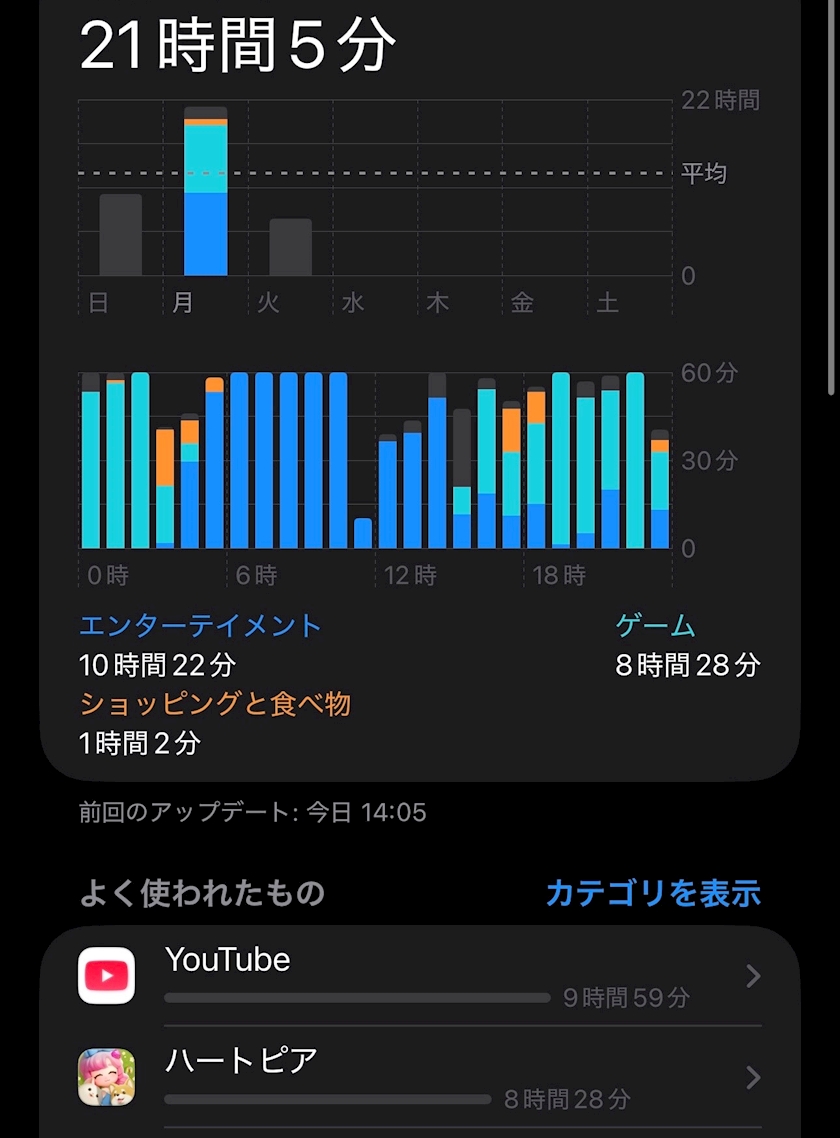The width and height of the screenshot is (840, 1138).
Task: Select the Sunday (日) bar in weekly chart
Action: 121,235
